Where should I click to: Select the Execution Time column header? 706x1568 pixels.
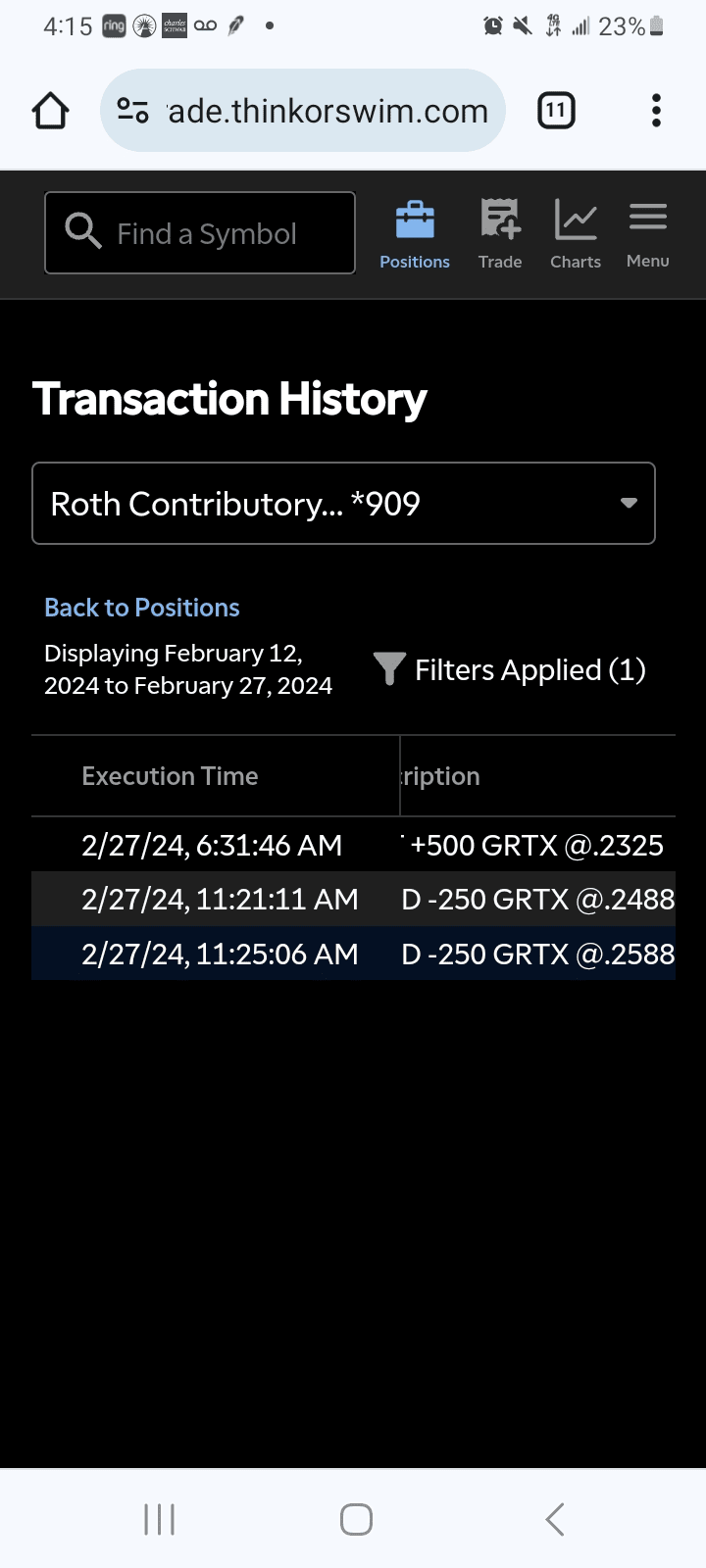pos(170,776)
